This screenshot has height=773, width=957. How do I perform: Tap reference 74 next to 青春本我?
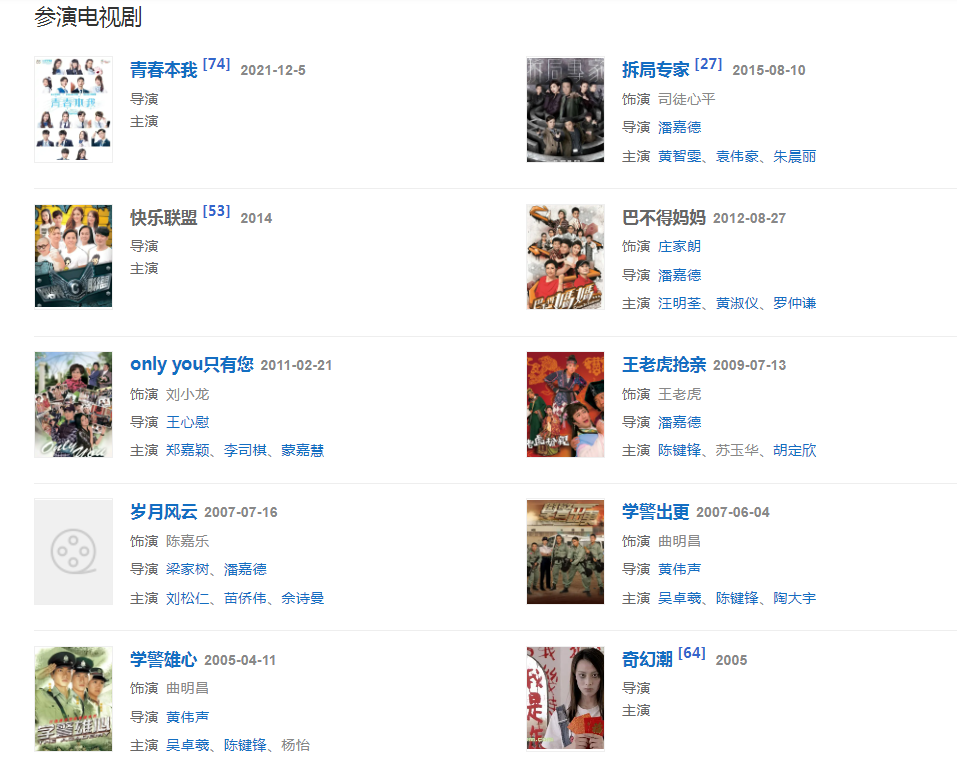(x=216, y=65)
